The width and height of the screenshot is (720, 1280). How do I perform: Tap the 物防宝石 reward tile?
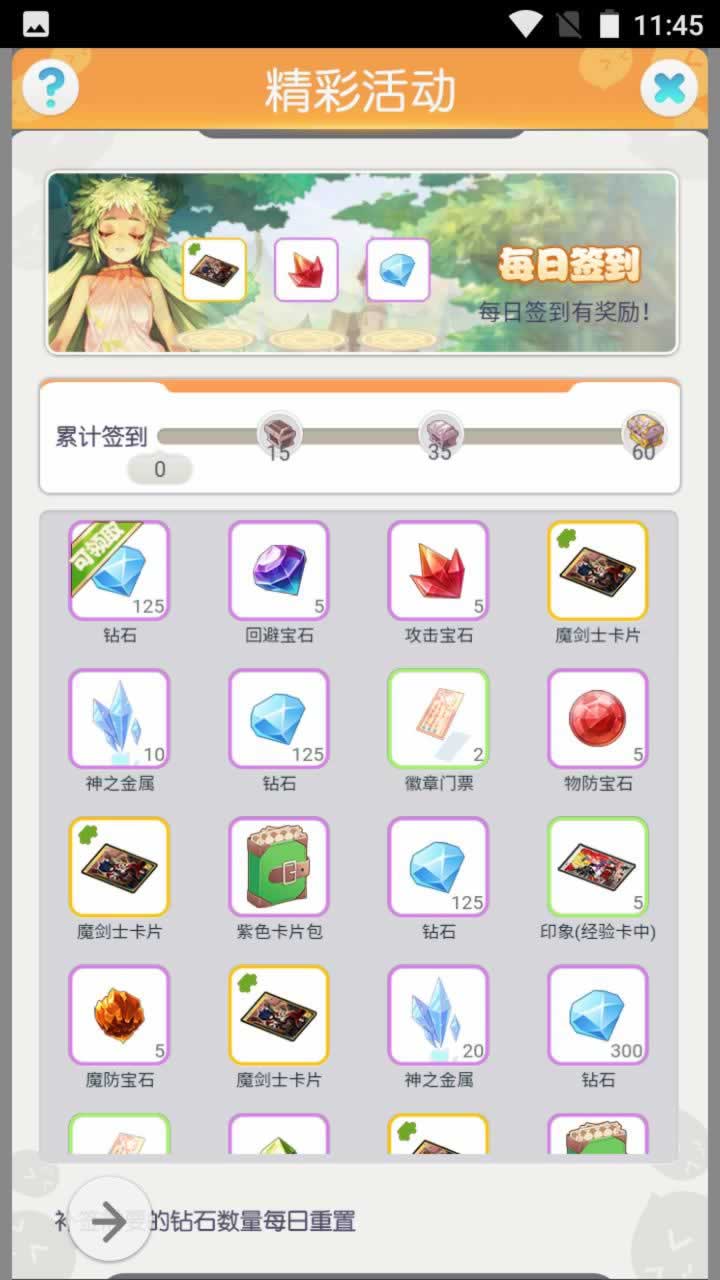coord(598,719)
